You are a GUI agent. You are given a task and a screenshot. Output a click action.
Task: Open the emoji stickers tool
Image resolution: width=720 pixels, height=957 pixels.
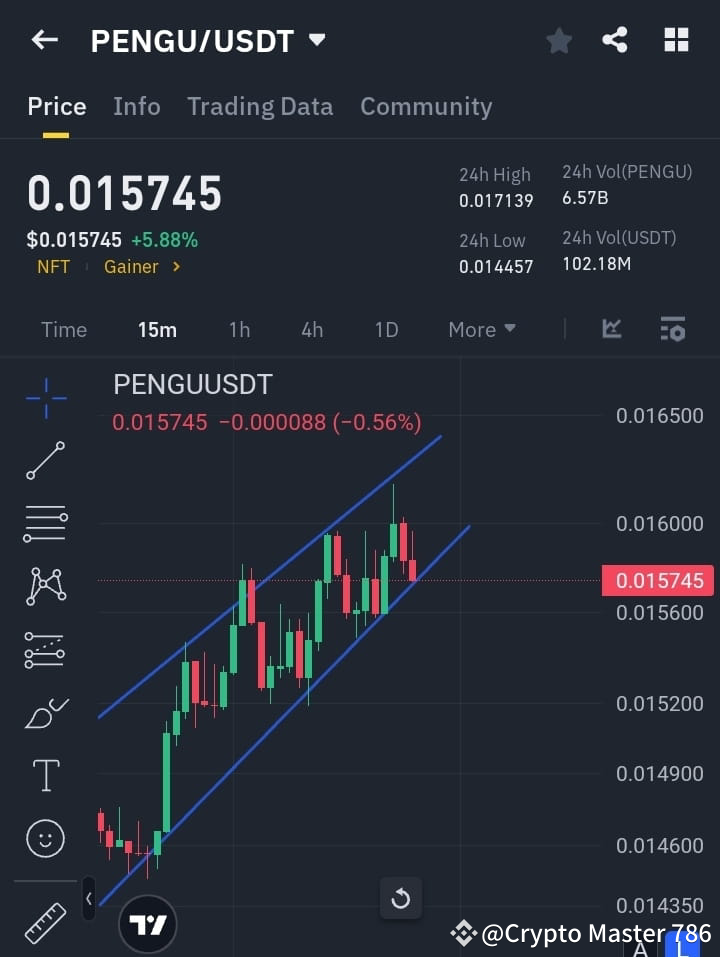pyautogui.click(x=45, y=838)
